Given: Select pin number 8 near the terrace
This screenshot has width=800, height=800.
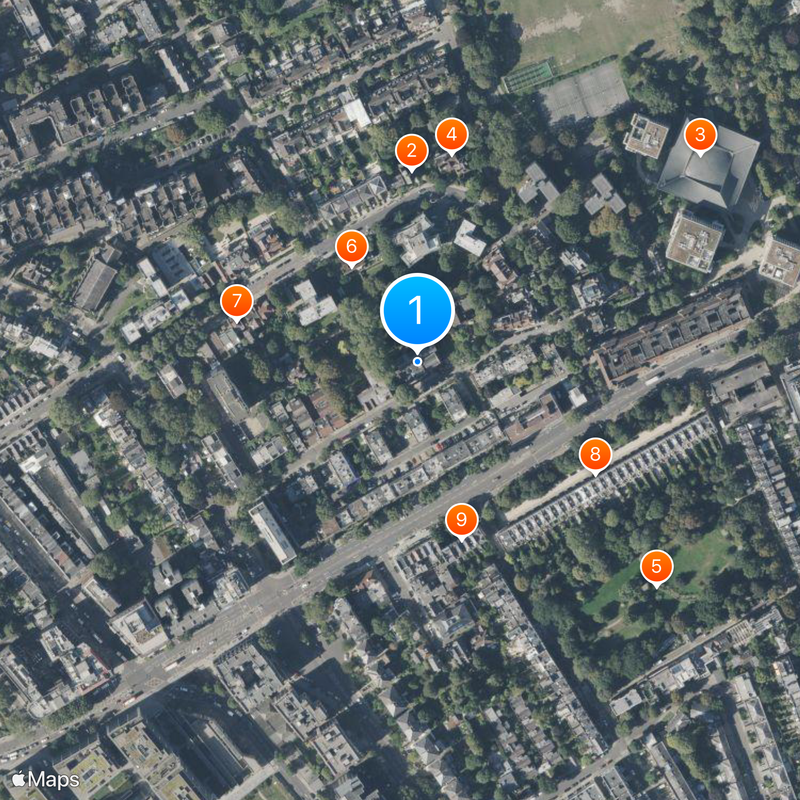Looking at the screenshot, I should (x=595, y=456).
